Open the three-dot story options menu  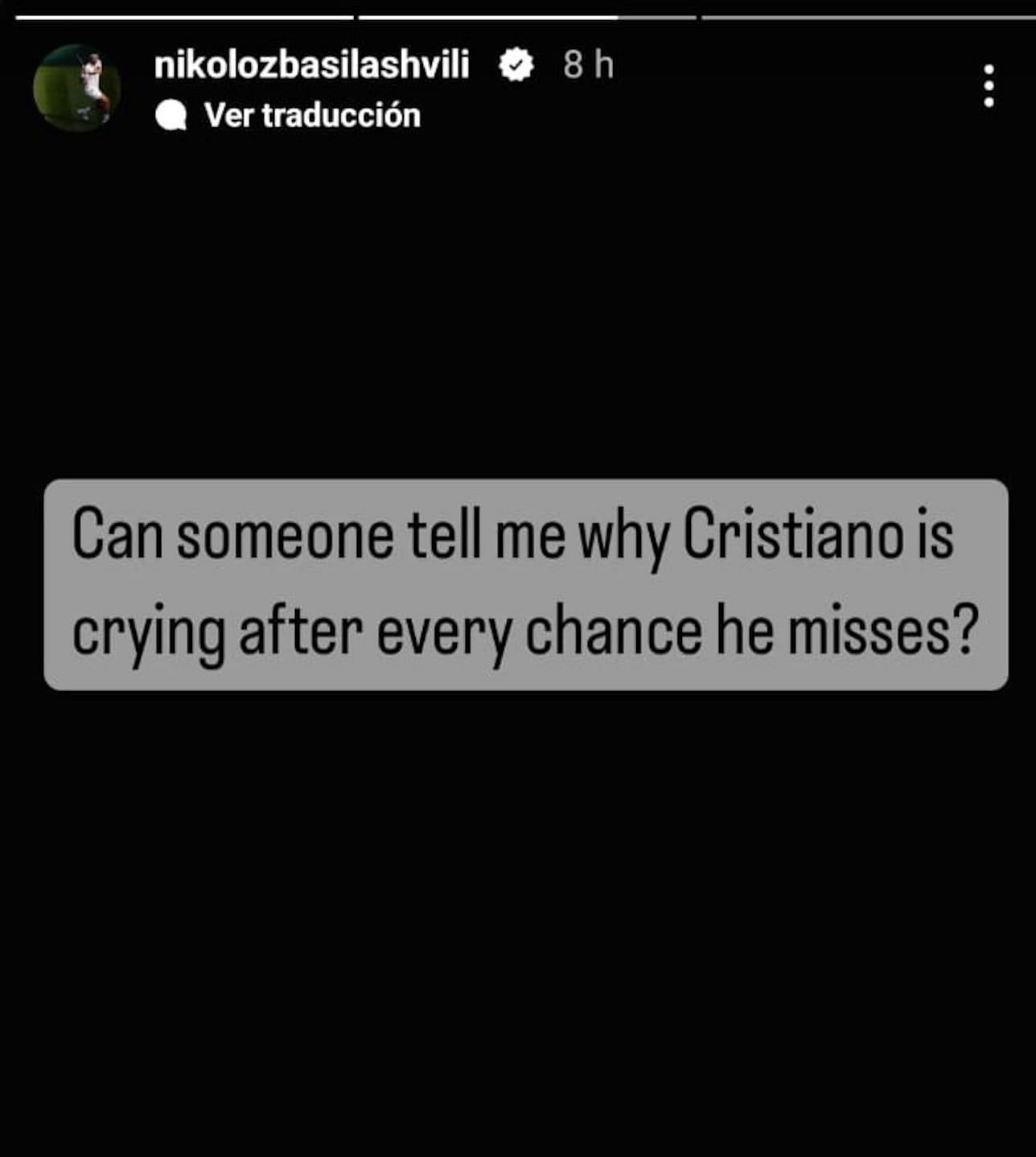tap(989, 85)
